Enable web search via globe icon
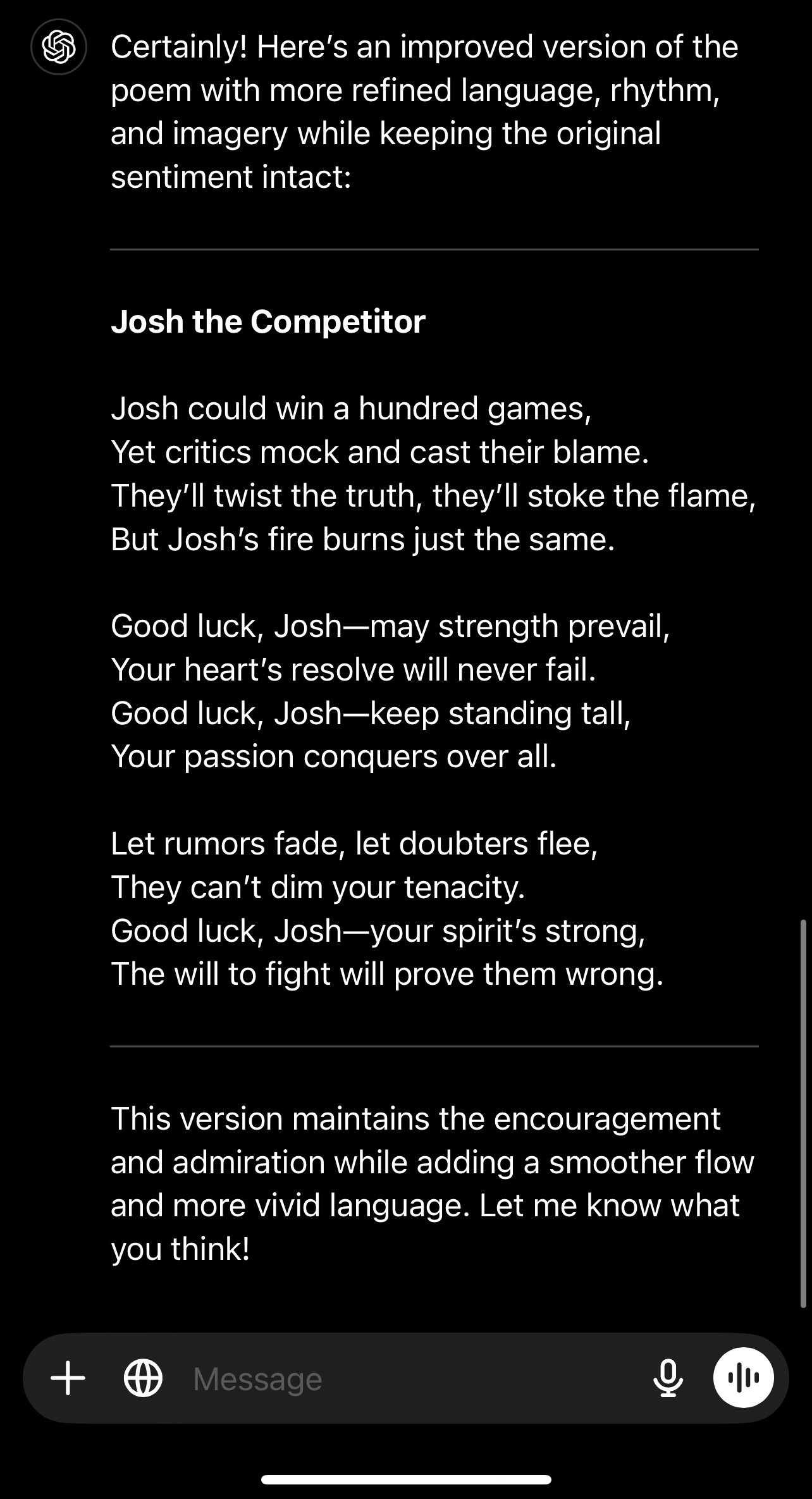This screenshot has height=1499, width=812. 143,1378
